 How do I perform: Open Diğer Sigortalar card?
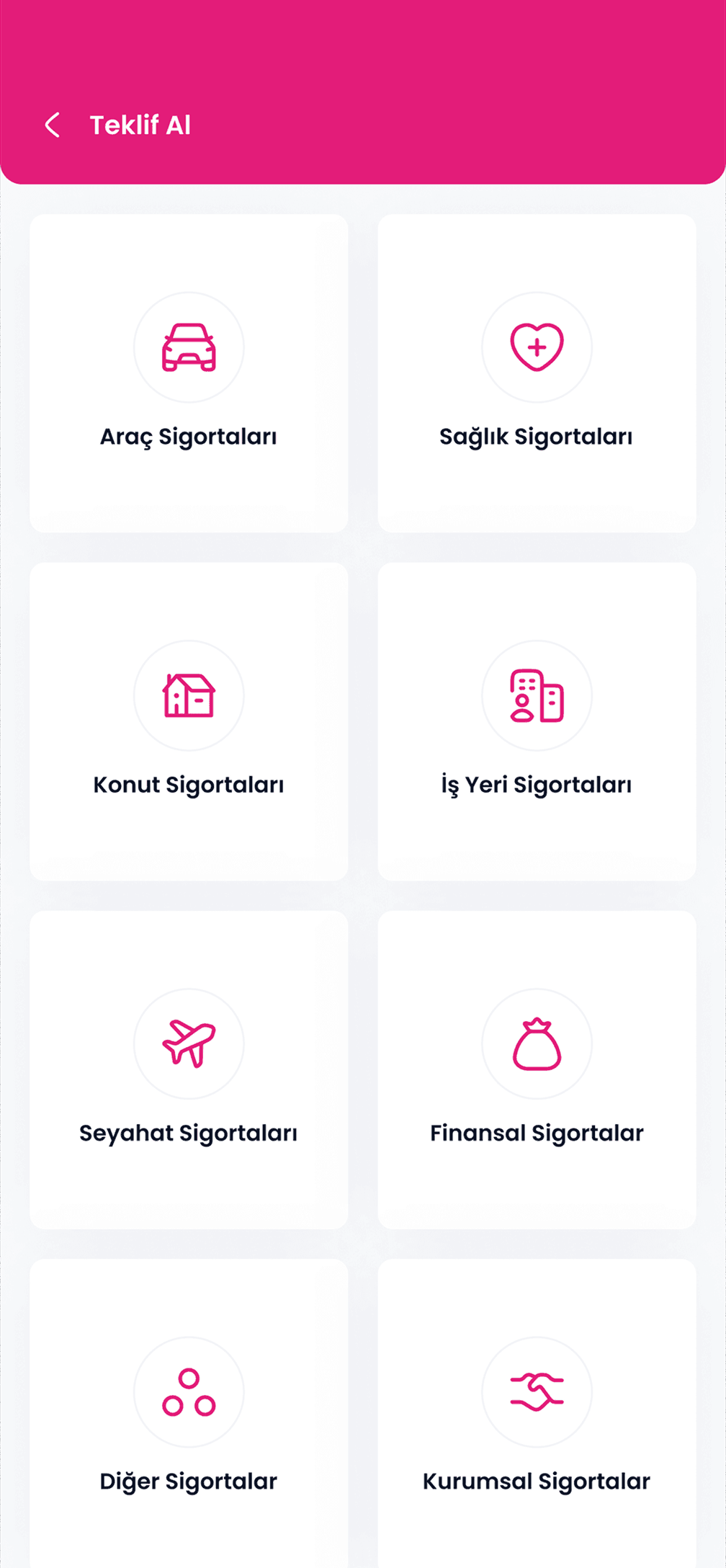[189, 1413]
